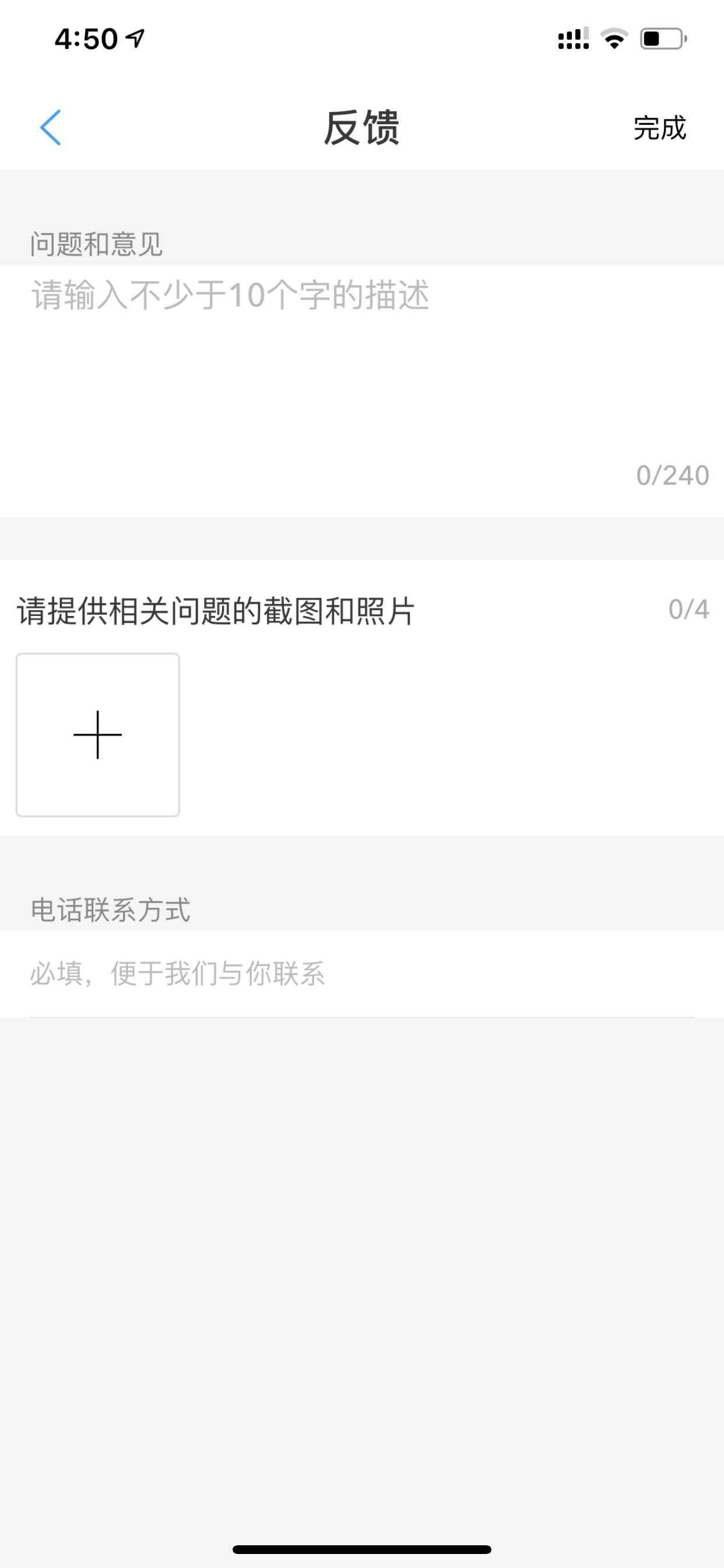The image size is (724, 1568).
Task: Add a screenshot with the plus tile
Action: click(x=98, y=734)
